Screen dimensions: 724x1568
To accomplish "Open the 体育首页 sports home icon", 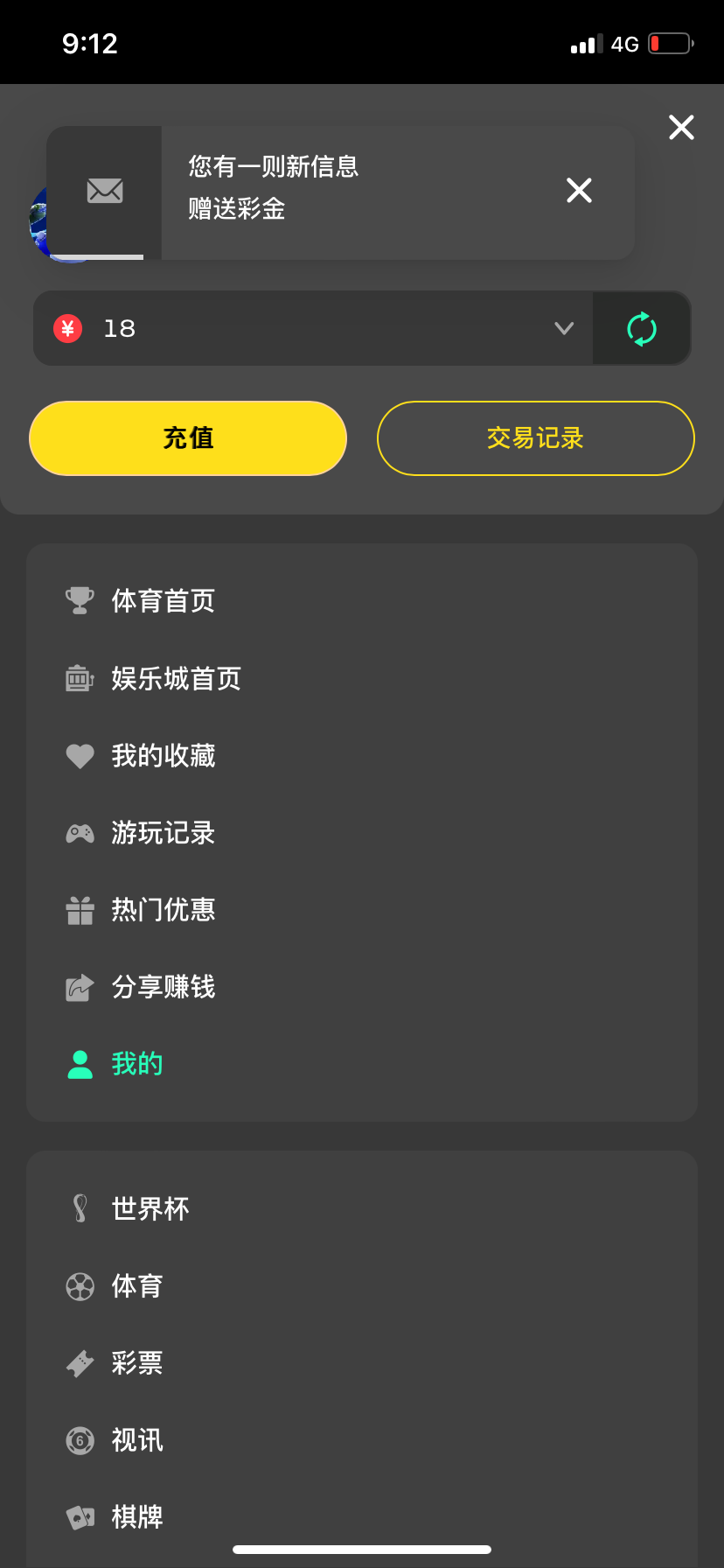I will (x=80, y=600).
